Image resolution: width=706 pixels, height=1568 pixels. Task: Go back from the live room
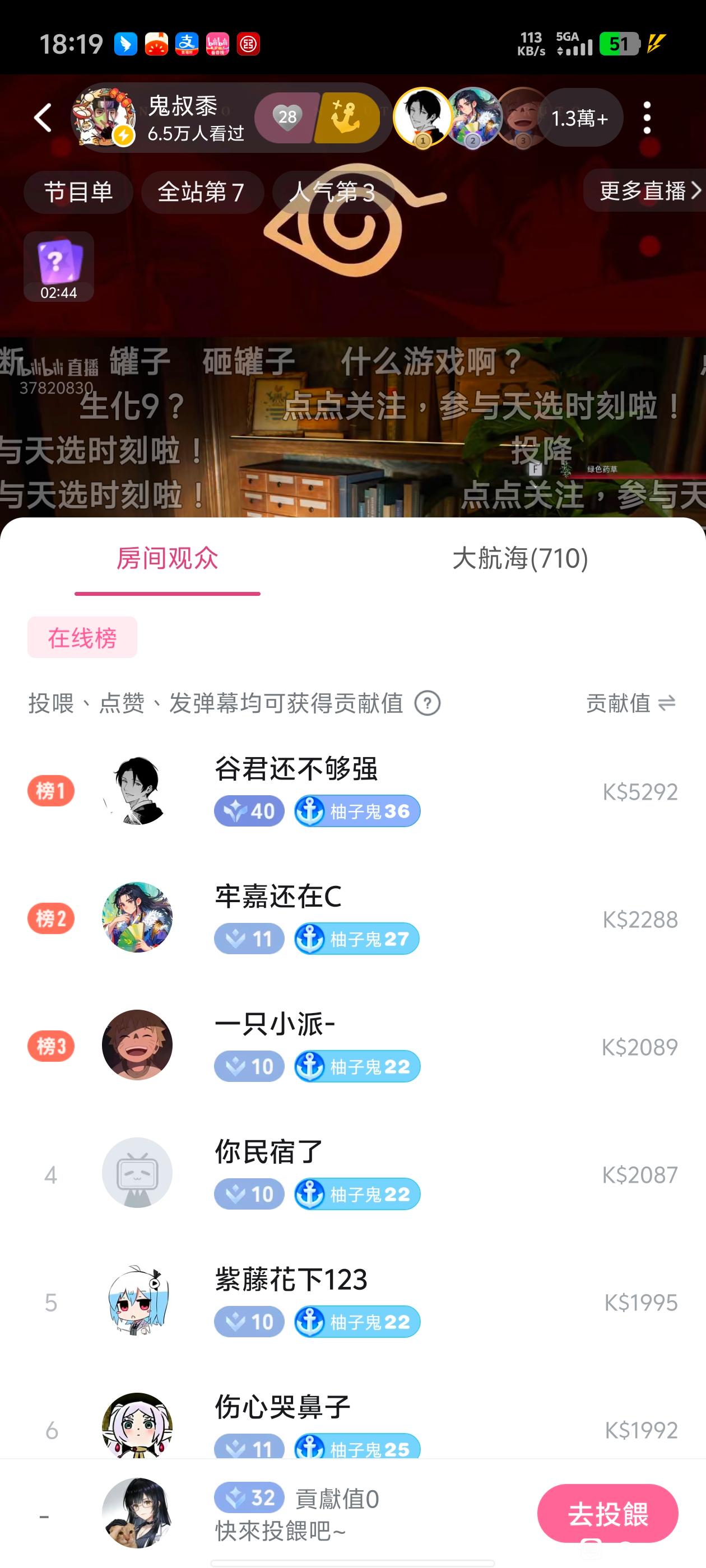pos(43,118)
